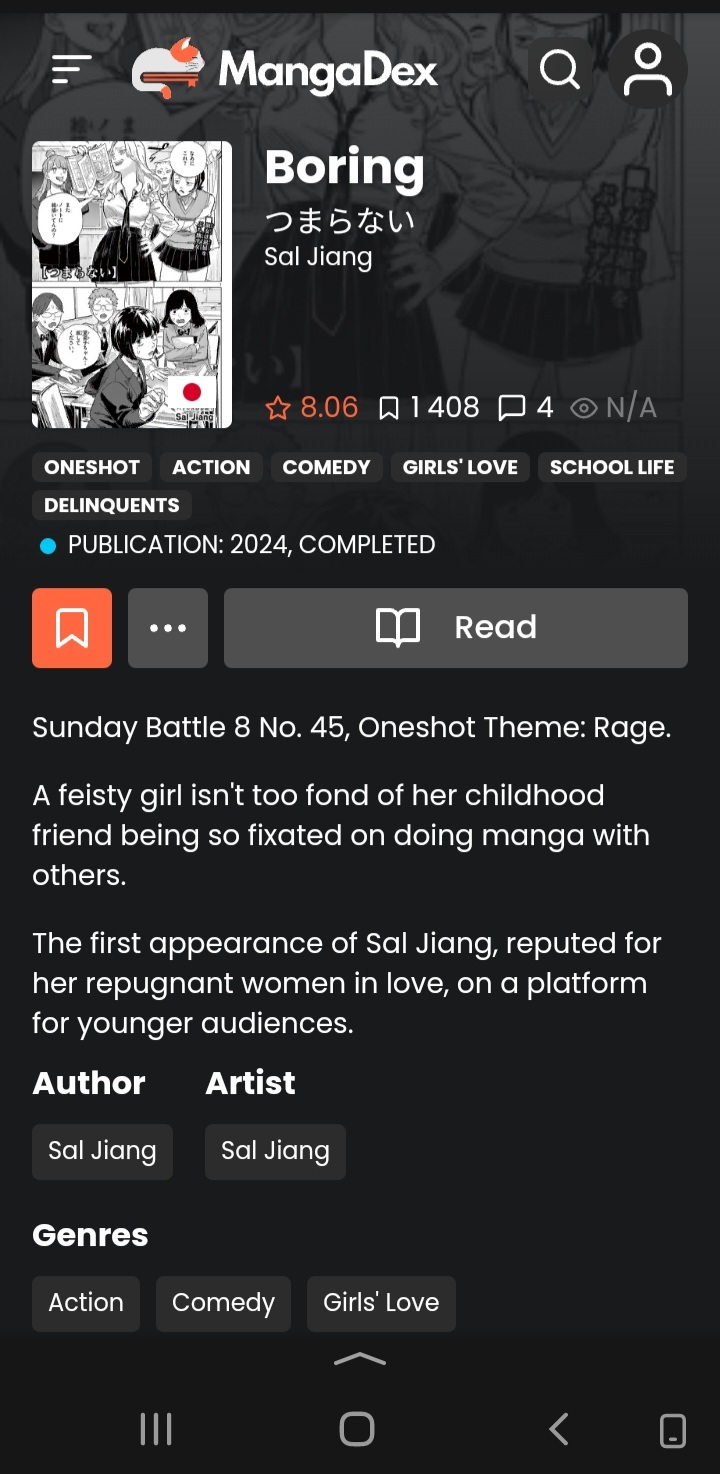Image resolution: width=720 pixels, height=1474 pixels.
Task: Start reading with the Read button
Action: tap(456, 628)
